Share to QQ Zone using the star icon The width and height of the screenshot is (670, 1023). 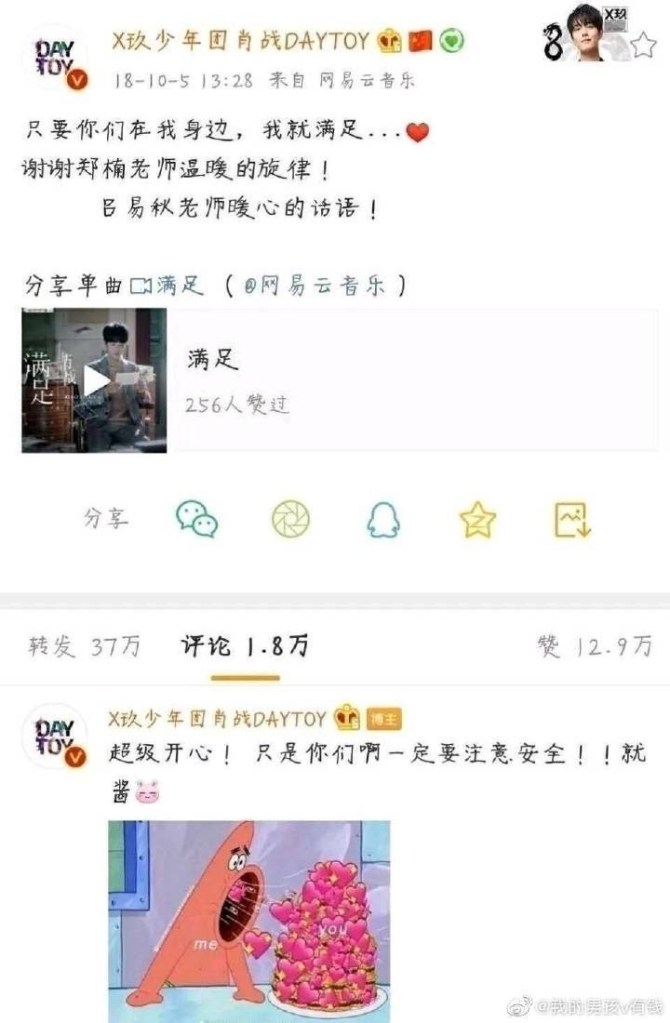click(478, 519)
